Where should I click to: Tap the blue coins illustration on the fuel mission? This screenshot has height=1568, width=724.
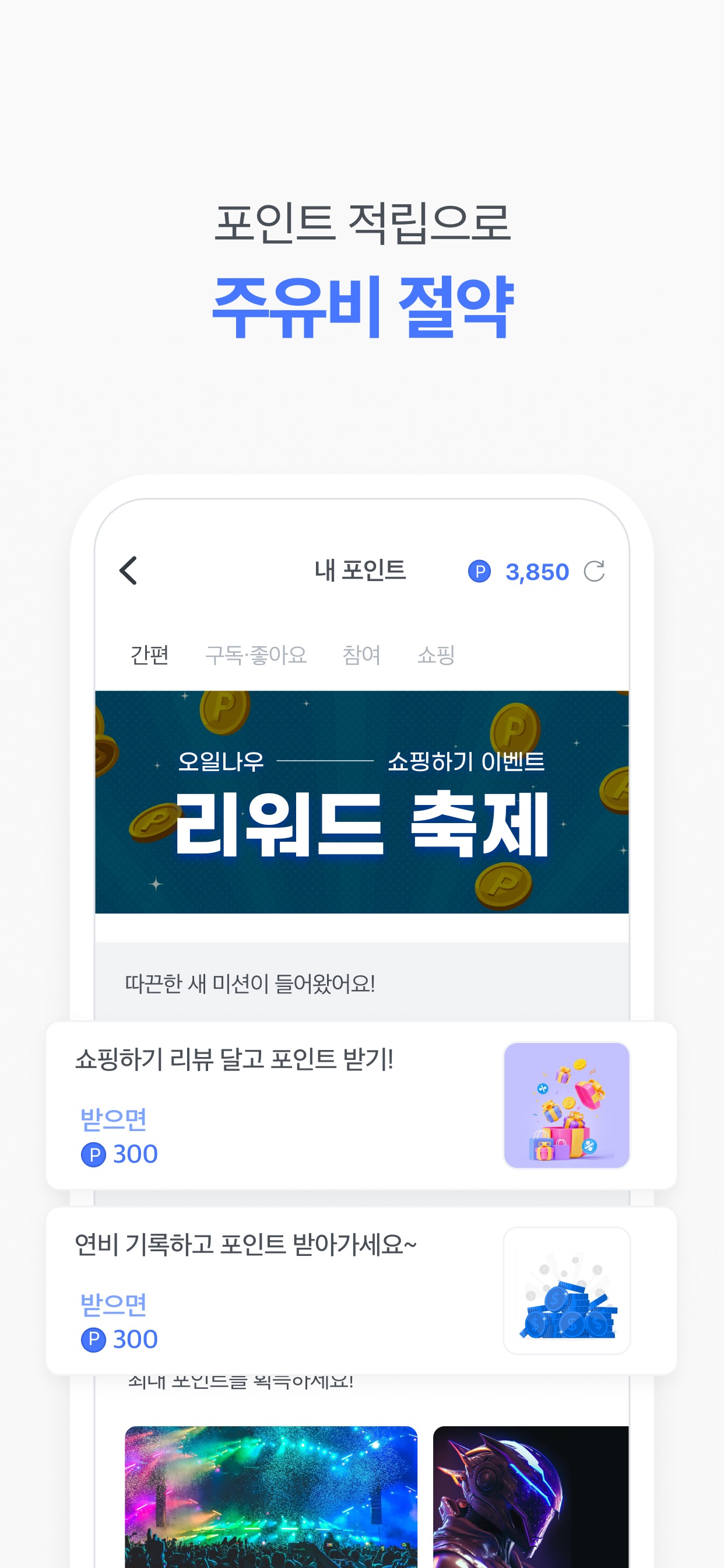(567, 1294)
